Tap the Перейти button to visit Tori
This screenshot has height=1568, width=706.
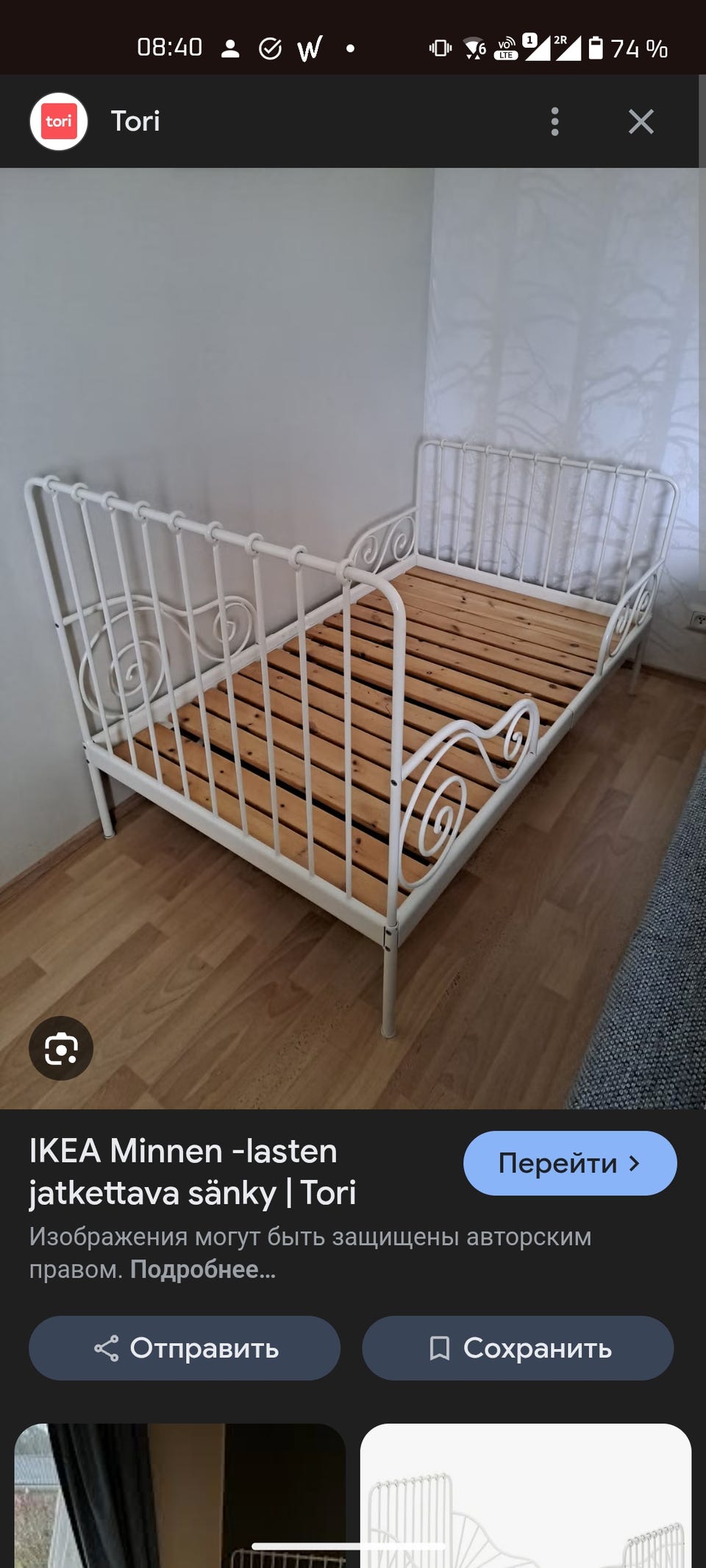[x=569, y=1163]
